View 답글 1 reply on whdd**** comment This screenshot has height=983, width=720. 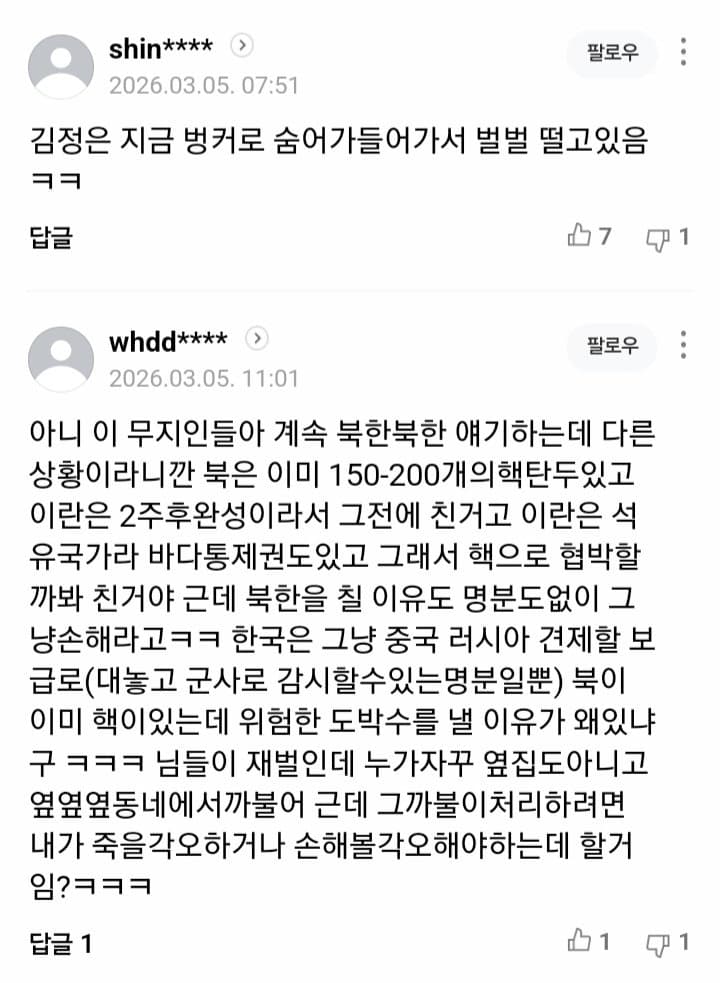pos(61,942)
